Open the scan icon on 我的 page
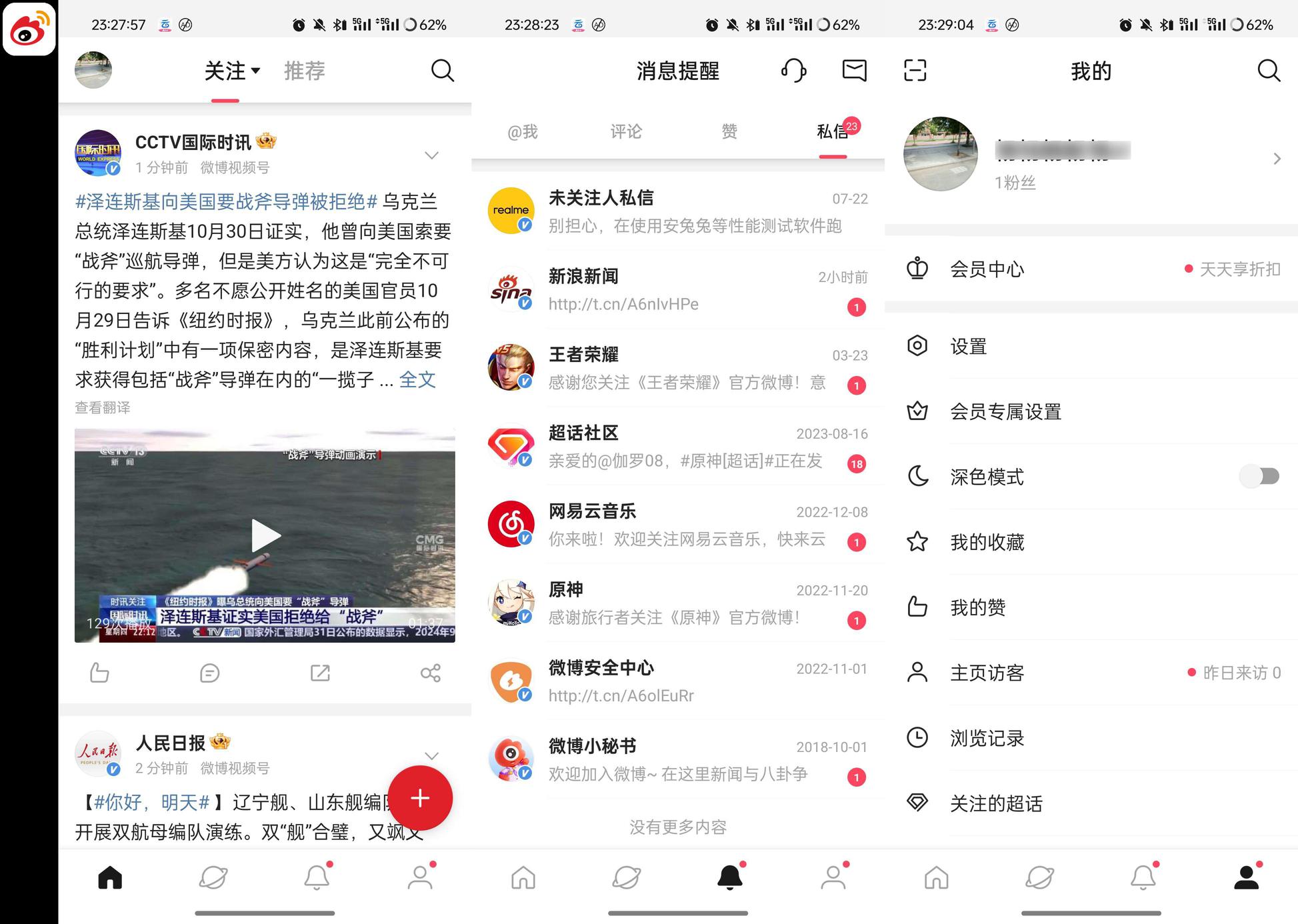 pos(915,70)
